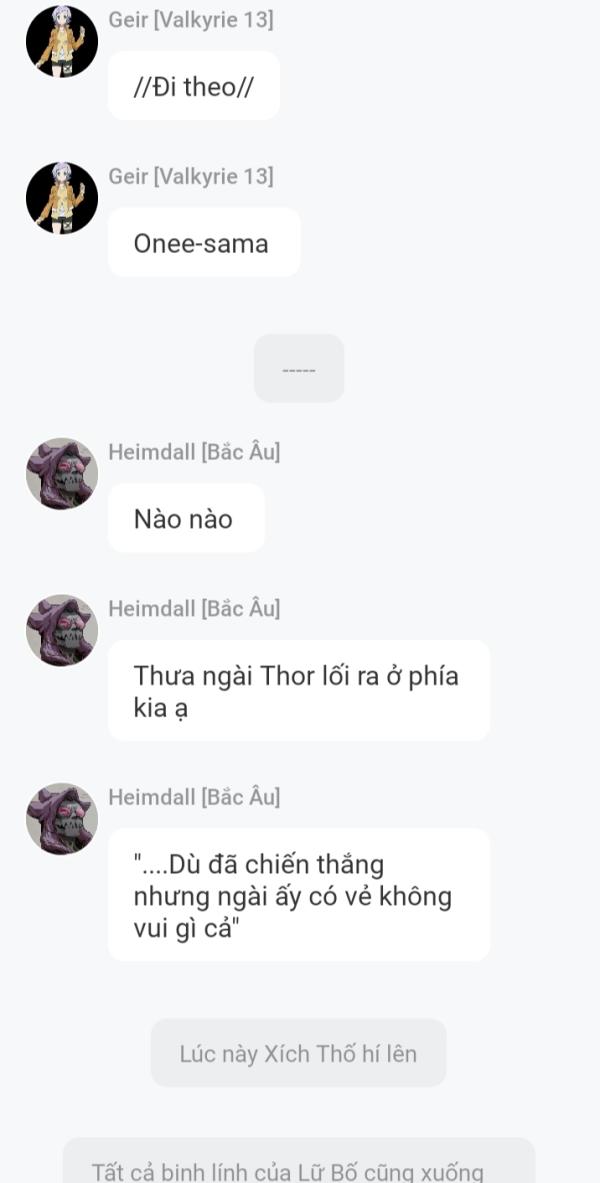The height and width of the screenshot is (1183, 600).
Task: View Heimdall's avatar beside "Nào nào"
Action: click(x=62, y=473)
